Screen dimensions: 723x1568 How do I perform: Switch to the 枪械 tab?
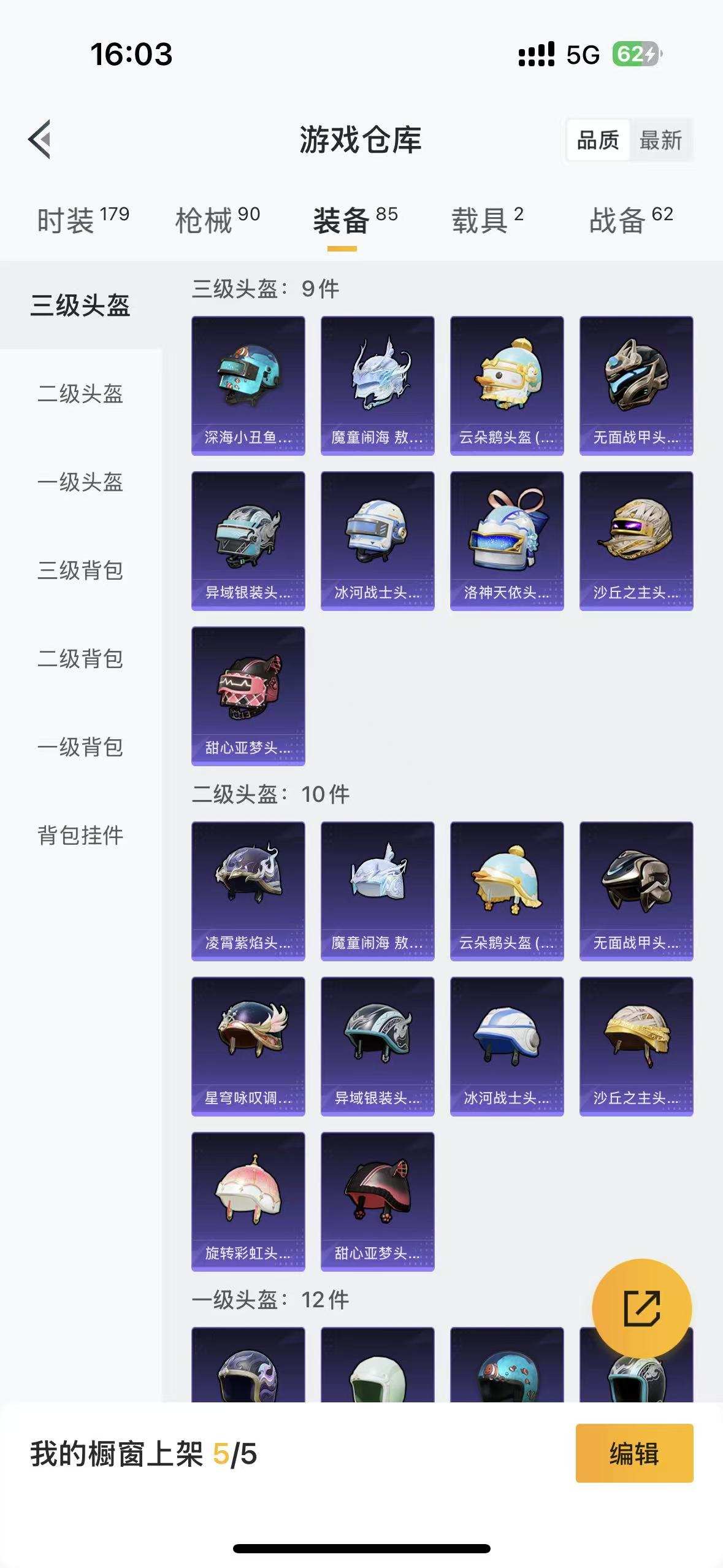tap(218, 220)
